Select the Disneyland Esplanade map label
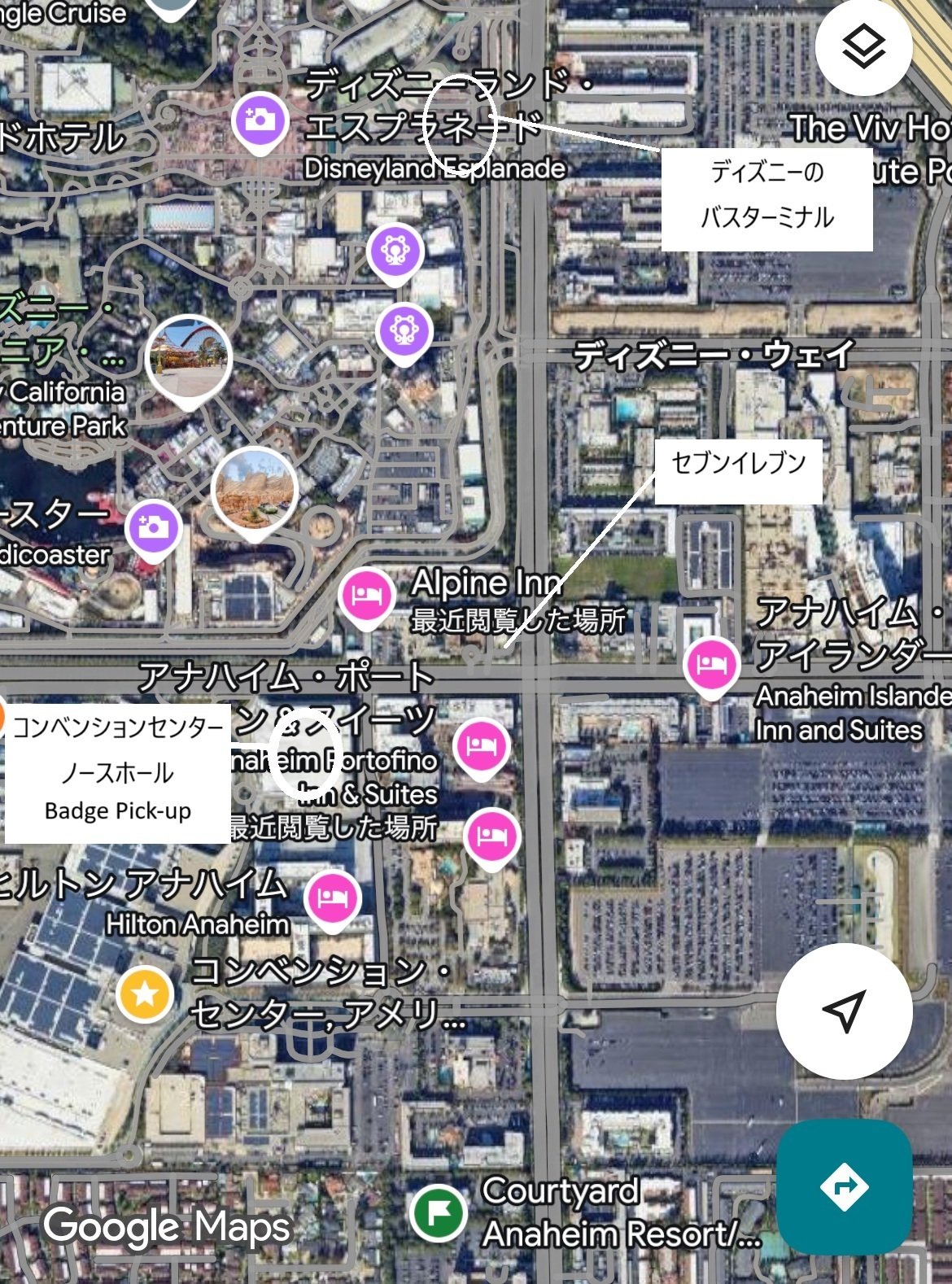 [x=435, y=168]
